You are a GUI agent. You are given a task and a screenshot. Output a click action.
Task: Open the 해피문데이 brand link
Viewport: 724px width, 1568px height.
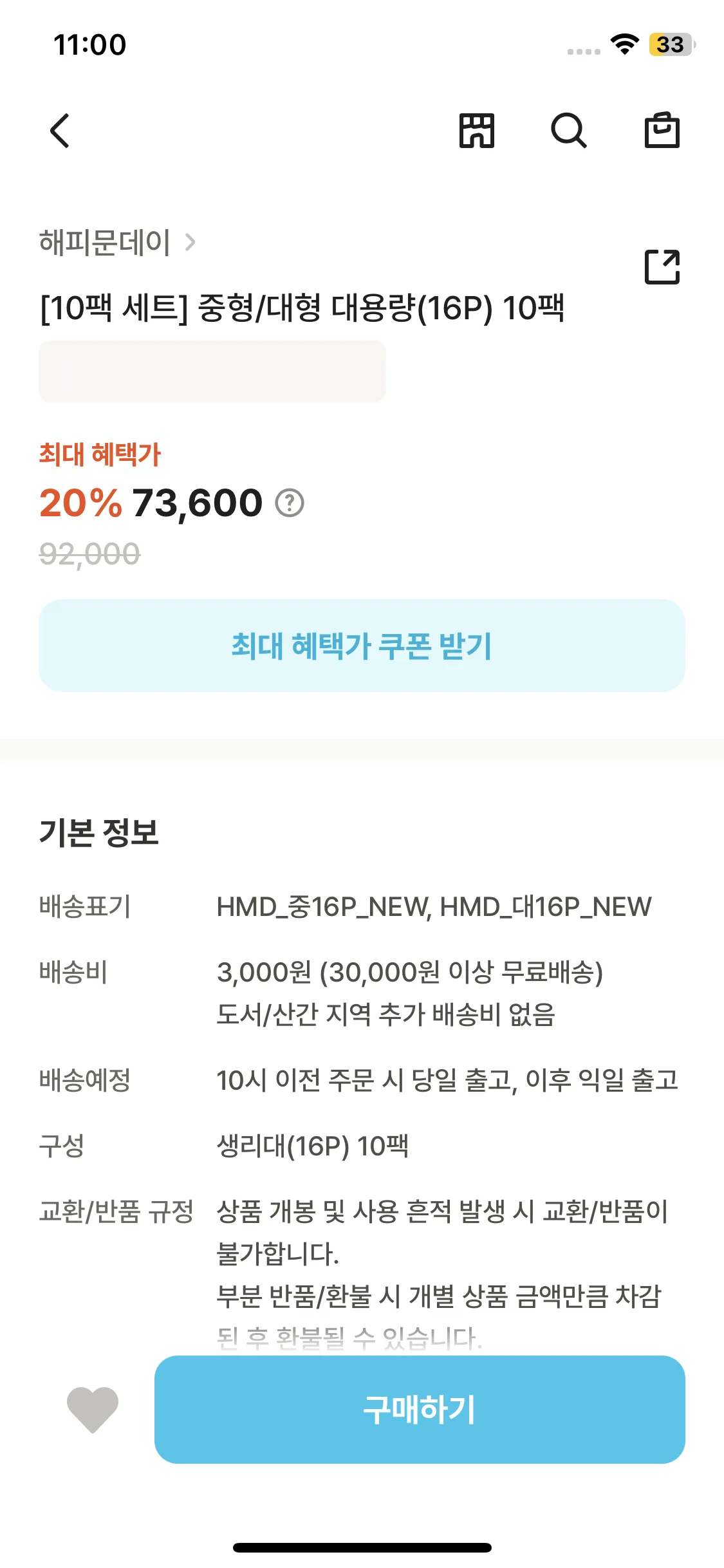[x=117, y=243]
